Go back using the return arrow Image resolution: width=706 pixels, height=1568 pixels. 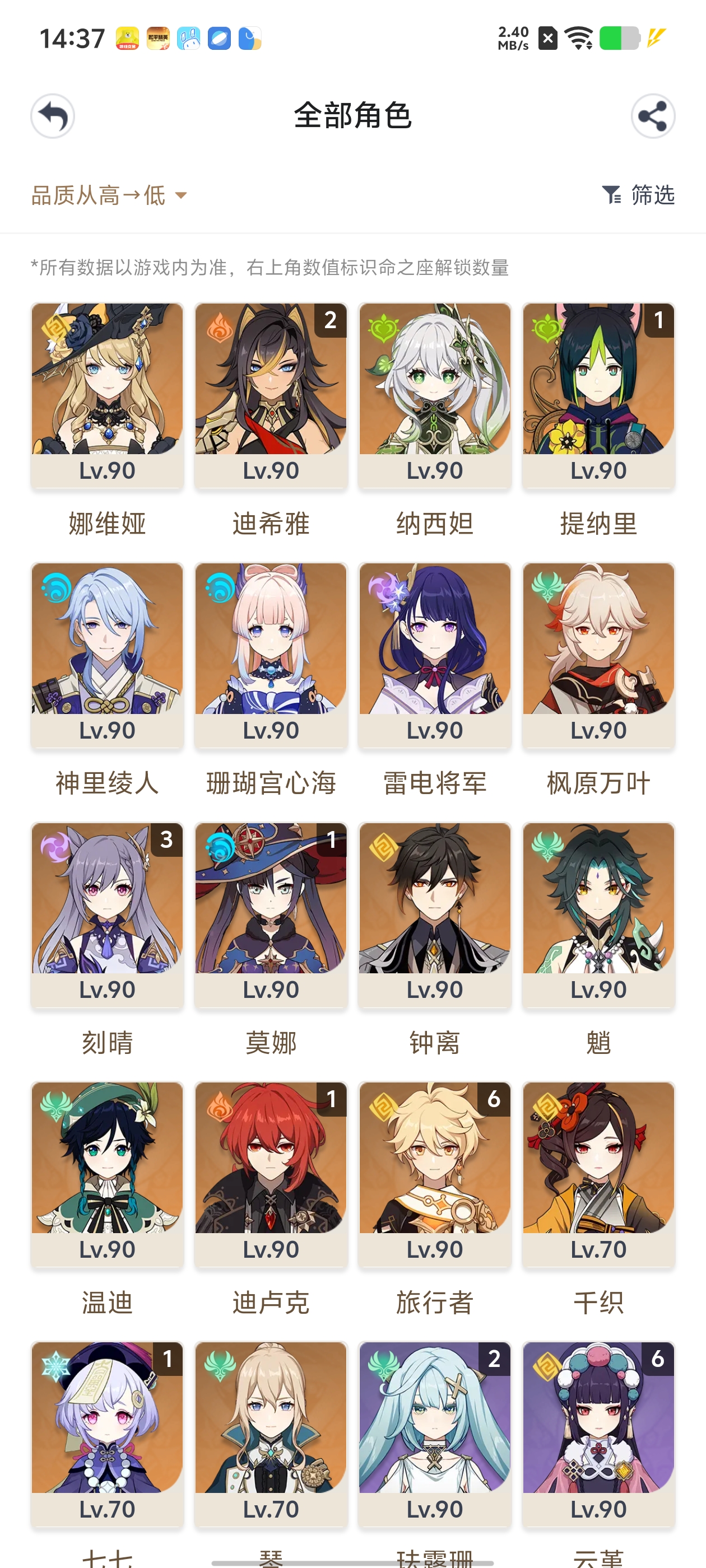[53, 116]
